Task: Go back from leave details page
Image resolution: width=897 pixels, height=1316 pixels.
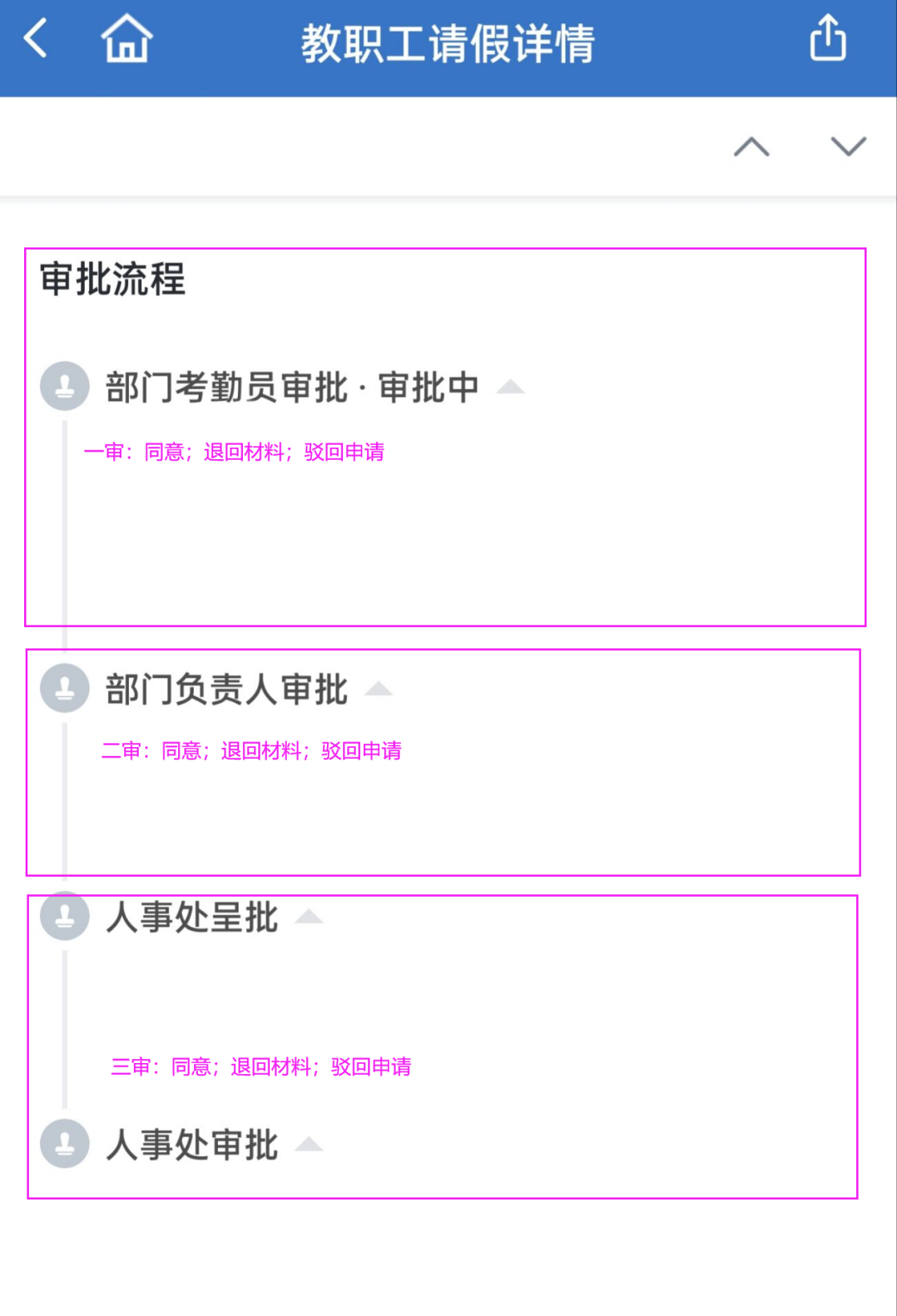Action: [x=36, y=39]
